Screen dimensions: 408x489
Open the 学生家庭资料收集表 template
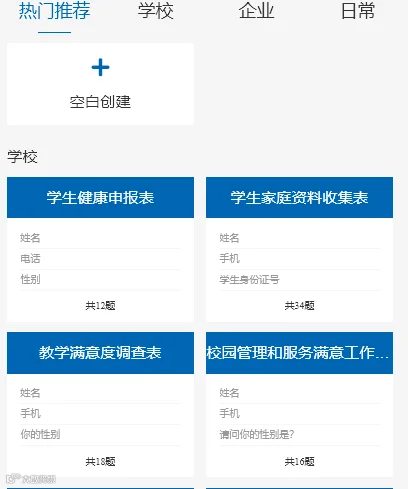tap(299, 249)
